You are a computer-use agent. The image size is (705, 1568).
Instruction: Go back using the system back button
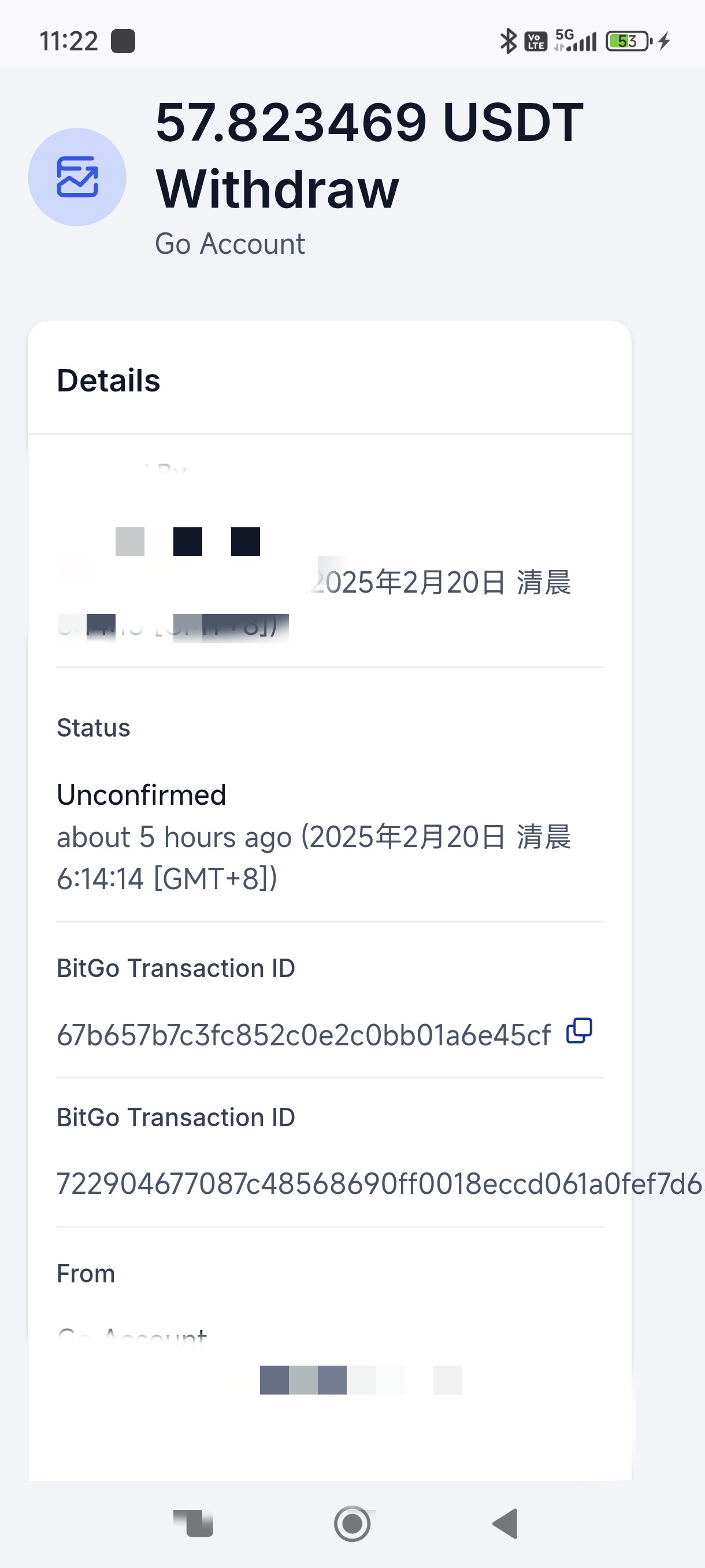505,1523
